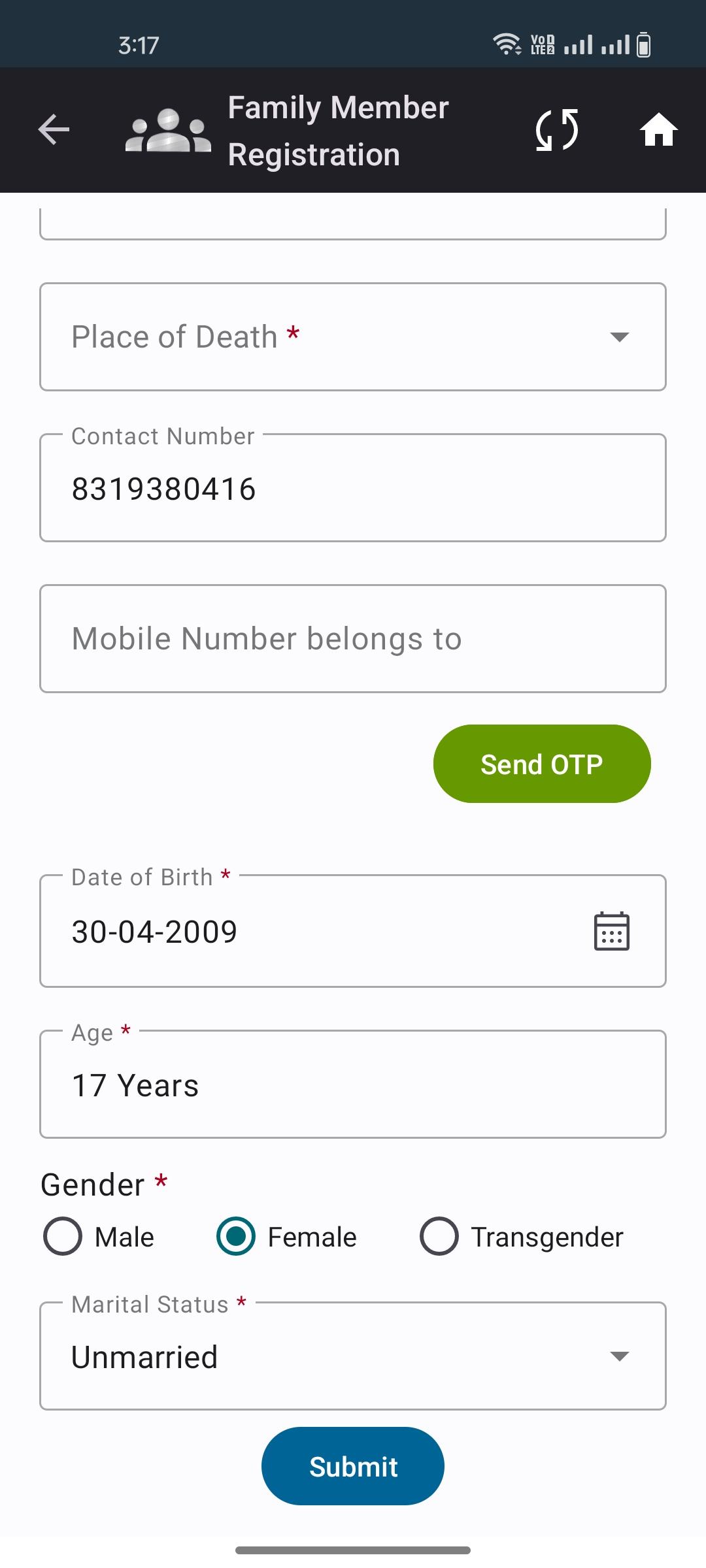The width and height of the screenshot is (706, 1568).
Task: Open the Date of Birth calendar picker
Action: (x=612, y=931)
